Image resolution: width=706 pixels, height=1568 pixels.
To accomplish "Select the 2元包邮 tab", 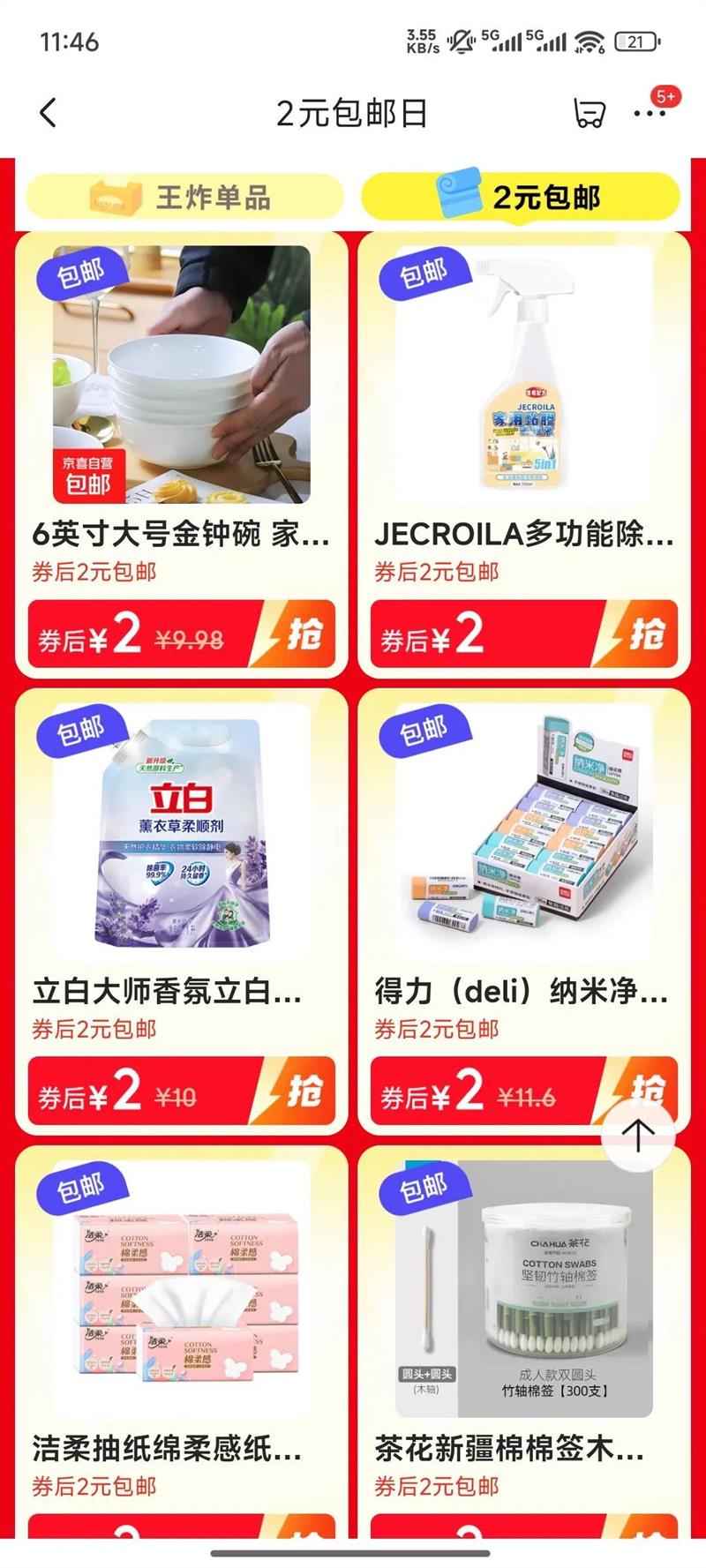I will [x=521, y=197].
